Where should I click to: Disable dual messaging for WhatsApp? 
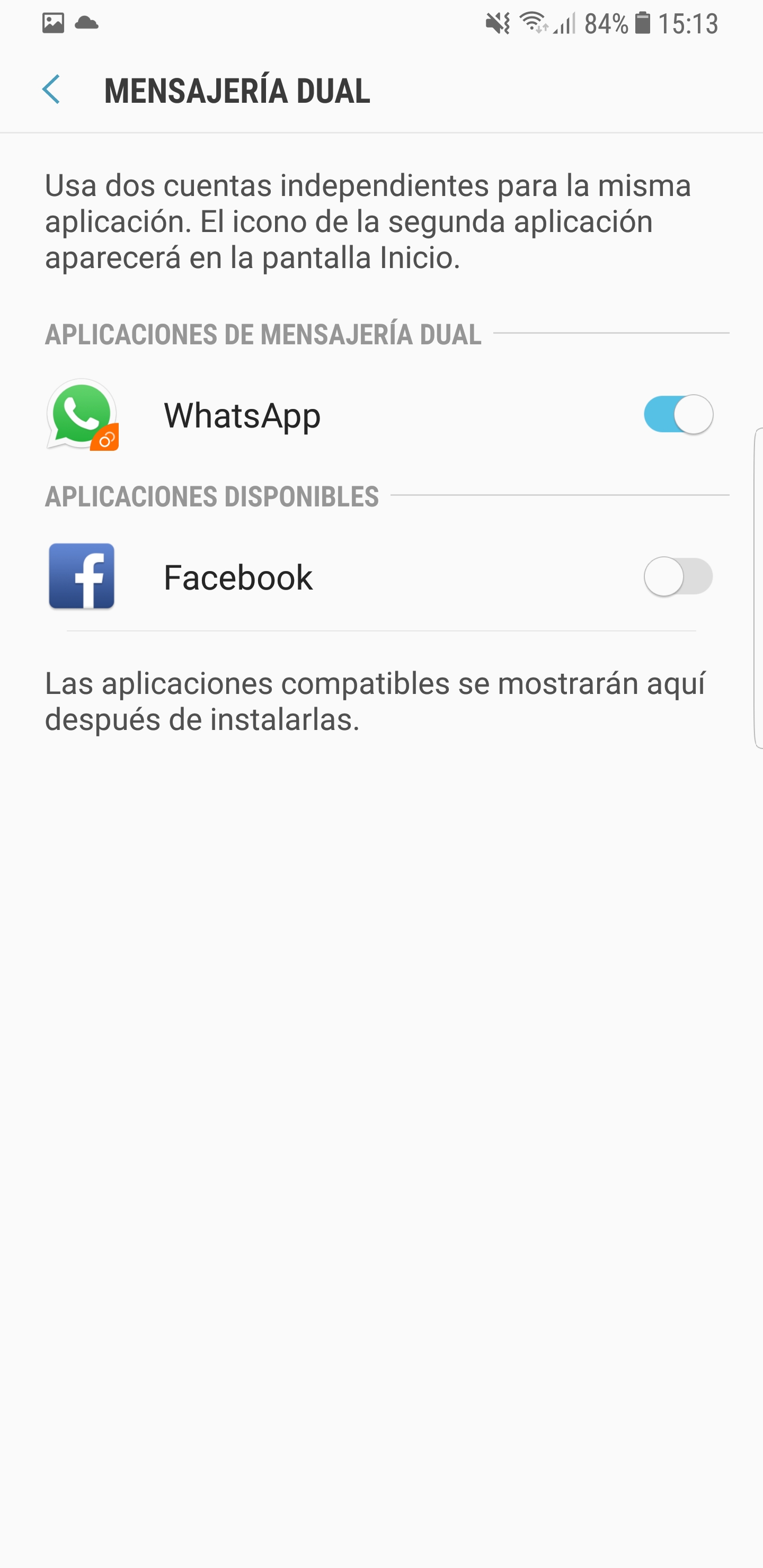678,415
